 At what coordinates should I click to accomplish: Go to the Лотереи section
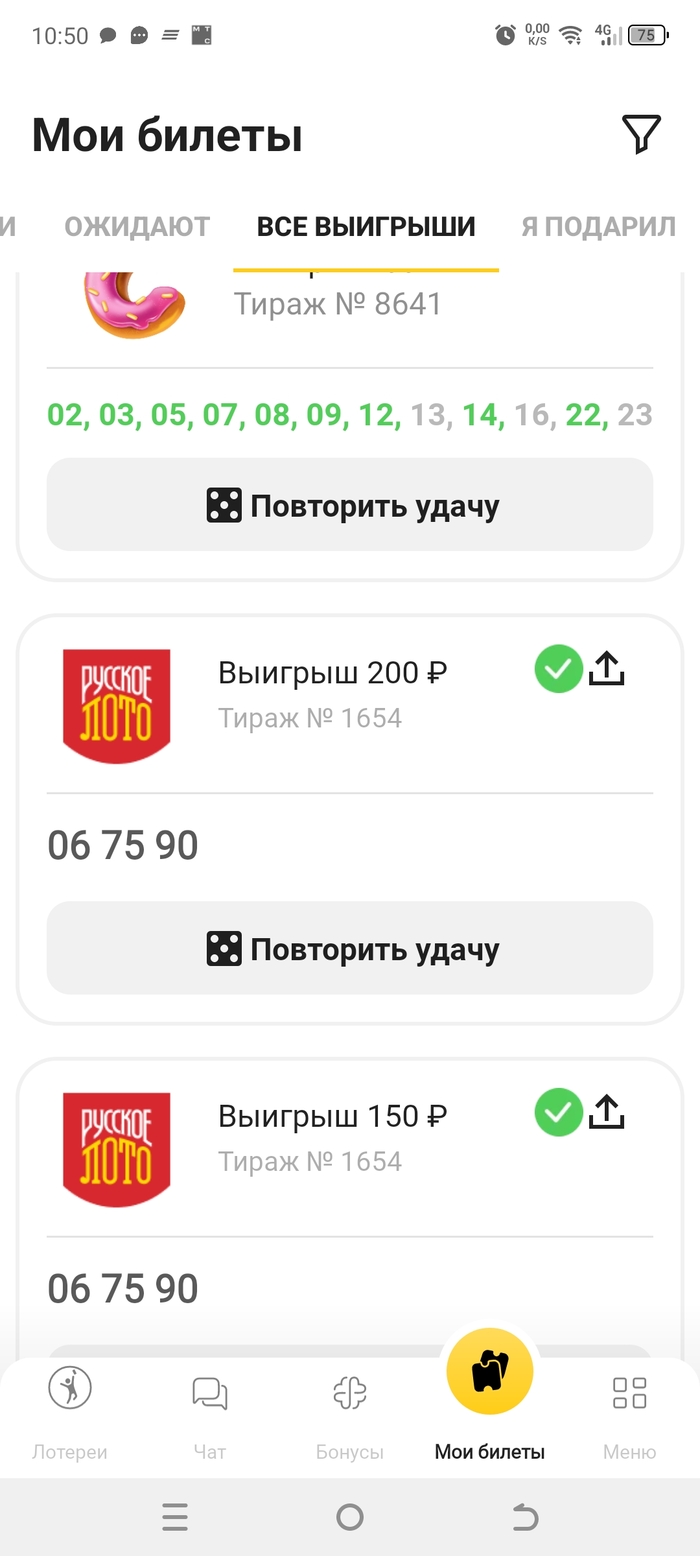[70, 1412]
